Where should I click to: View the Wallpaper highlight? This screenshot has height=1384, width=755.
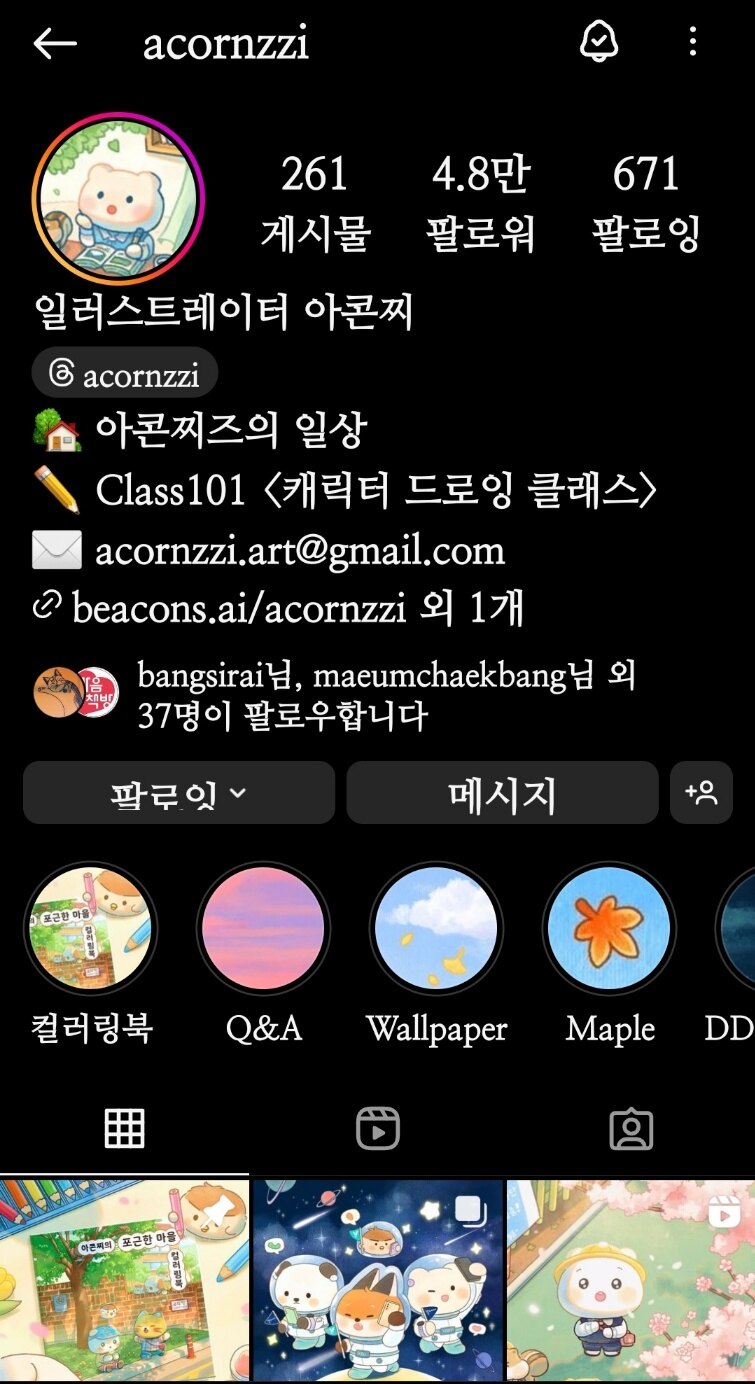pos(436,929)
